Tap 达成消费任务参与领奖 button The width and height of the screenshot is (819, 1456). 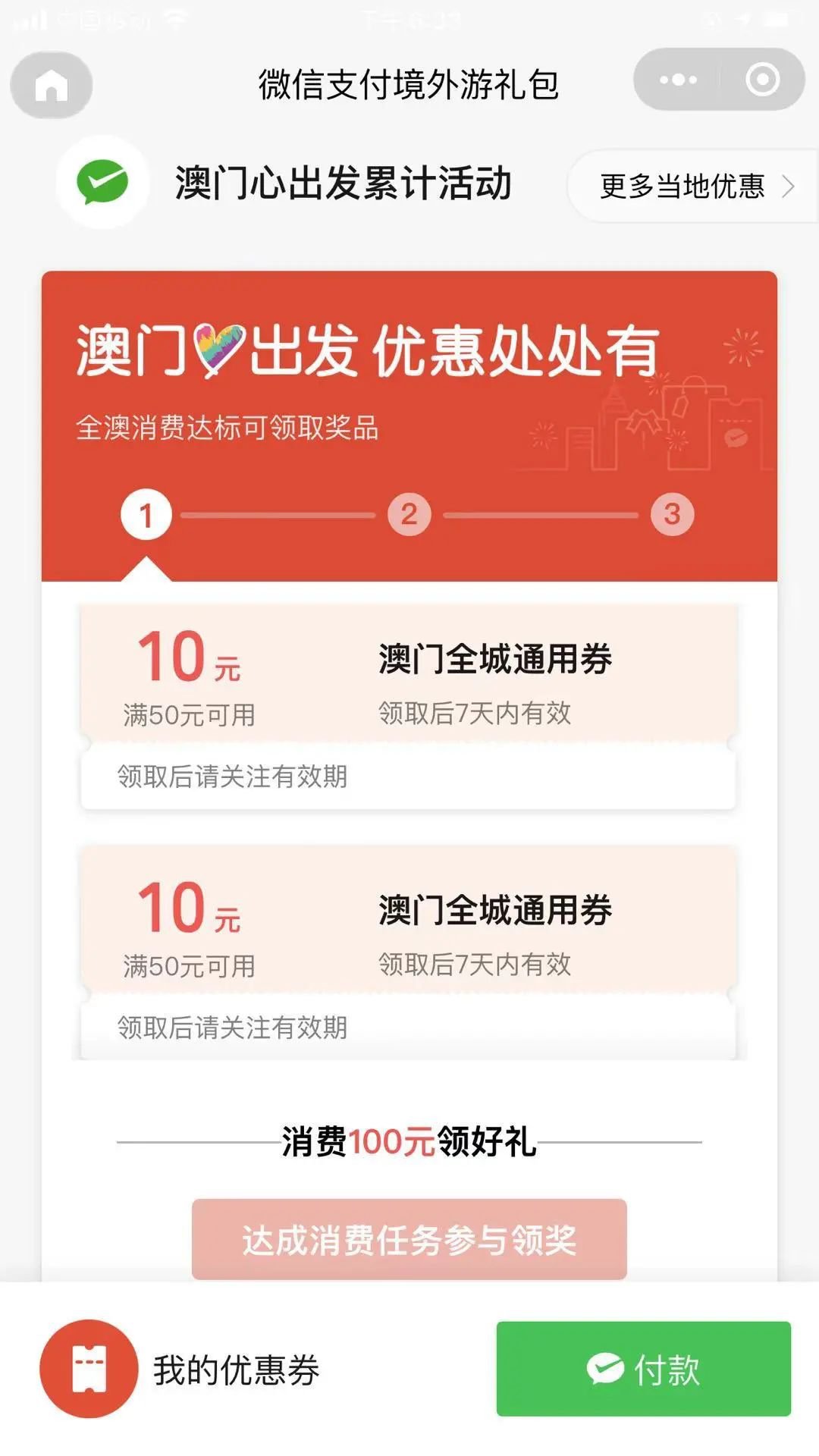409,1239
